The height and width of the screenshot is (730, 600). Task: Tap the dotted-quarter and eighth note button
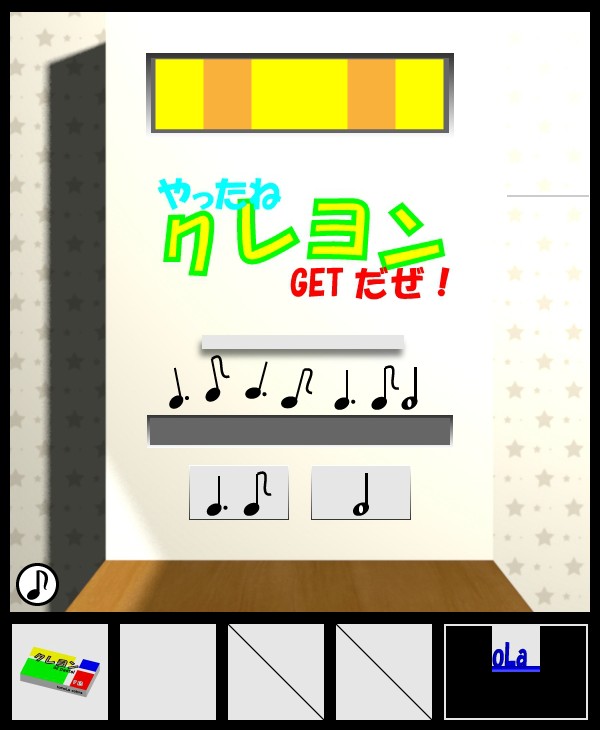(239, 493)
